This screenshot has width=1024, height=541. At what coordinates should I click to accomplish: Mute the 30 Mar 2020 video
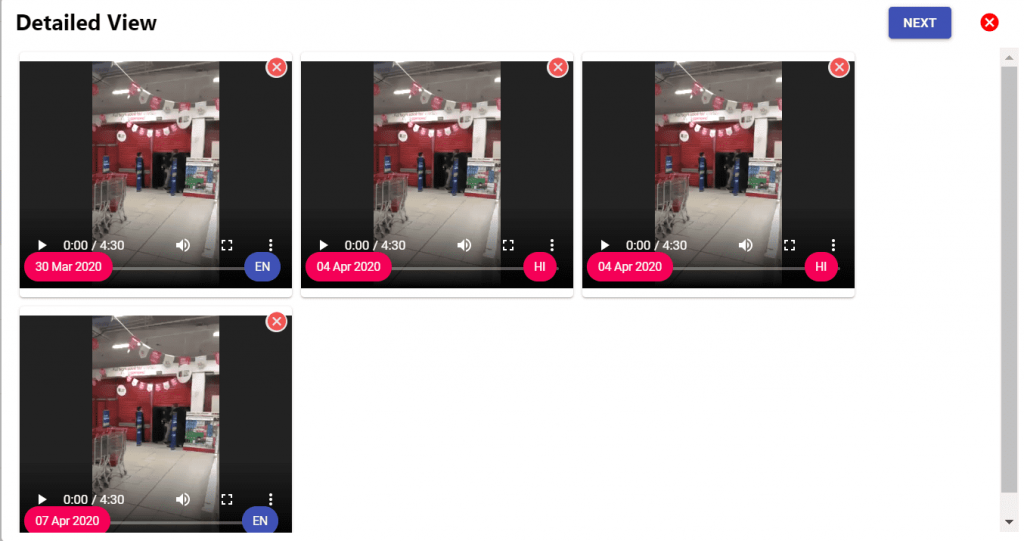click(x=183, y=245)
